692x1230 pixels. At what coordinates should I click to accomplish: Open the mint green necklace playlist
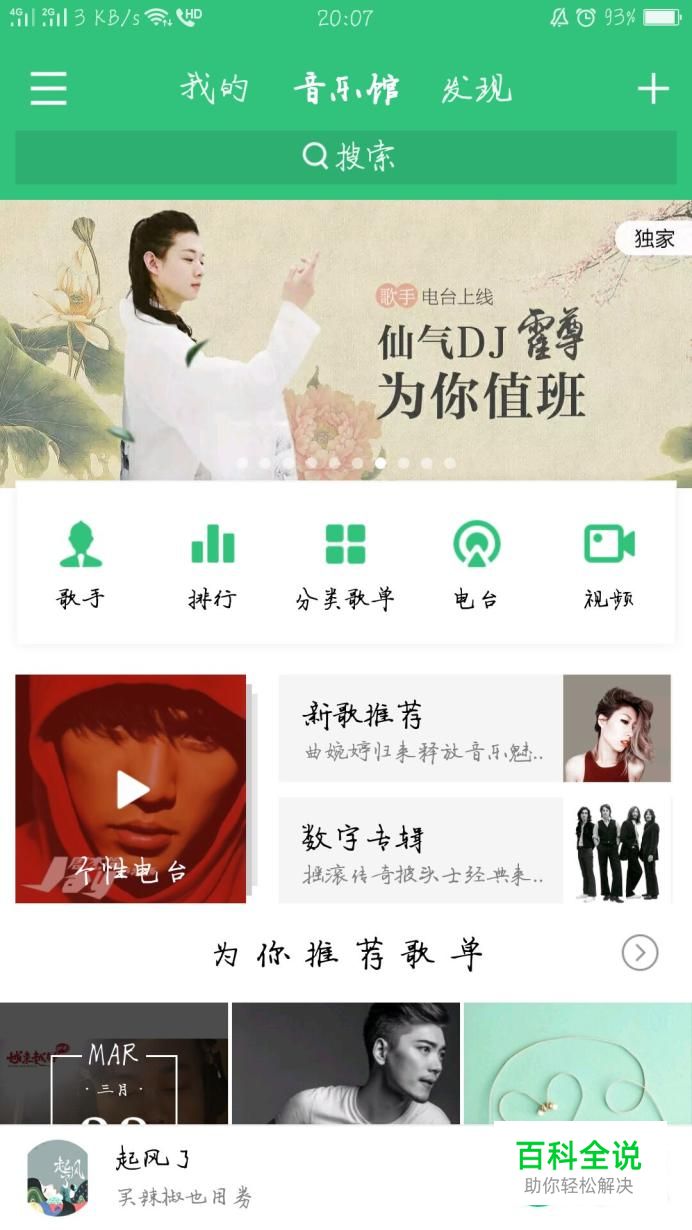coord(577,1063)
